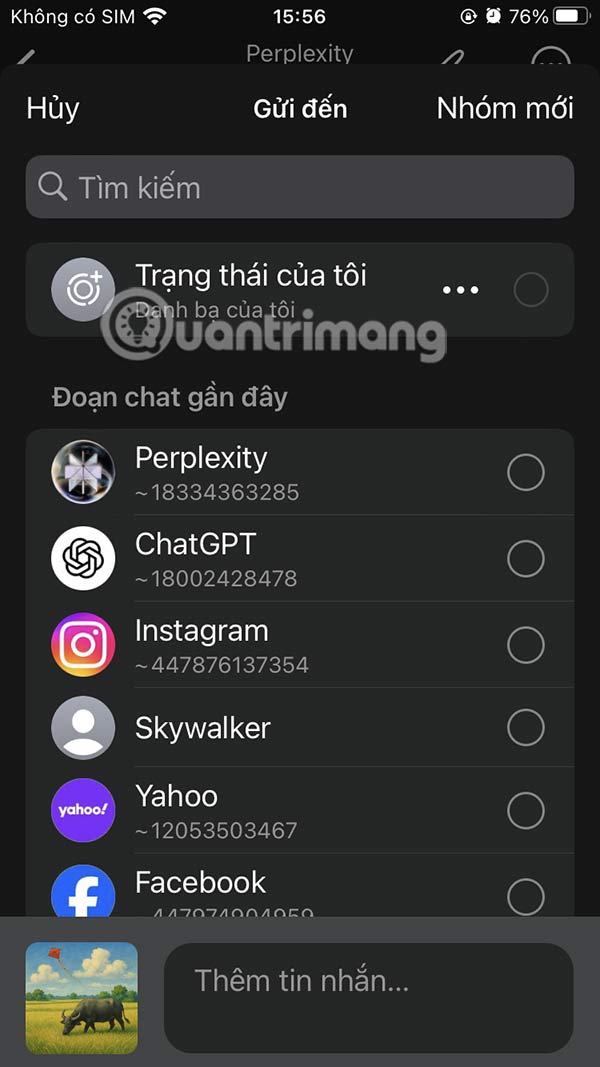Pick Skywalker from the chat list
This screenshot has width=600, height=1067.
pos(526,728)
